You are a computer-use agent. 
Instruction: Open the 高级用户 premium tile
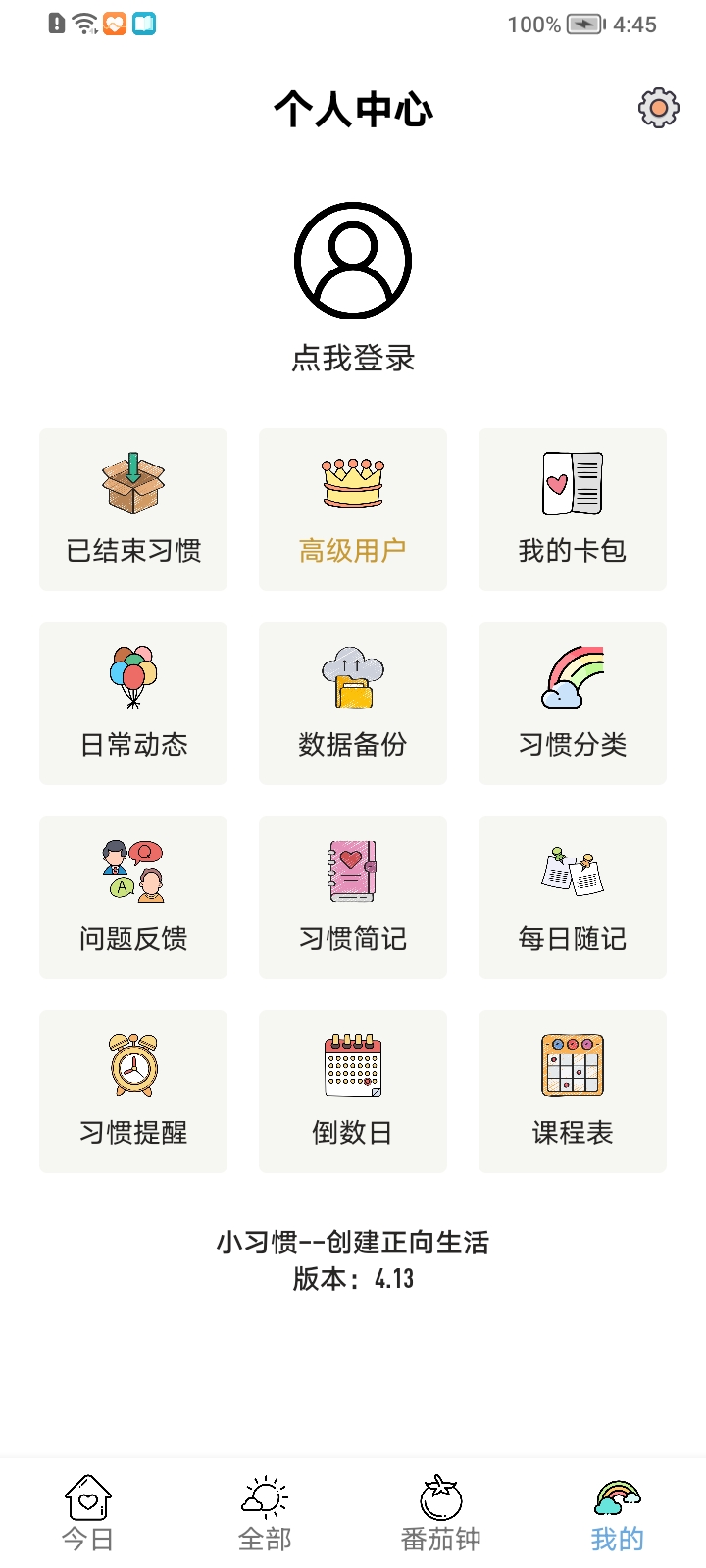tap(353, 510)
